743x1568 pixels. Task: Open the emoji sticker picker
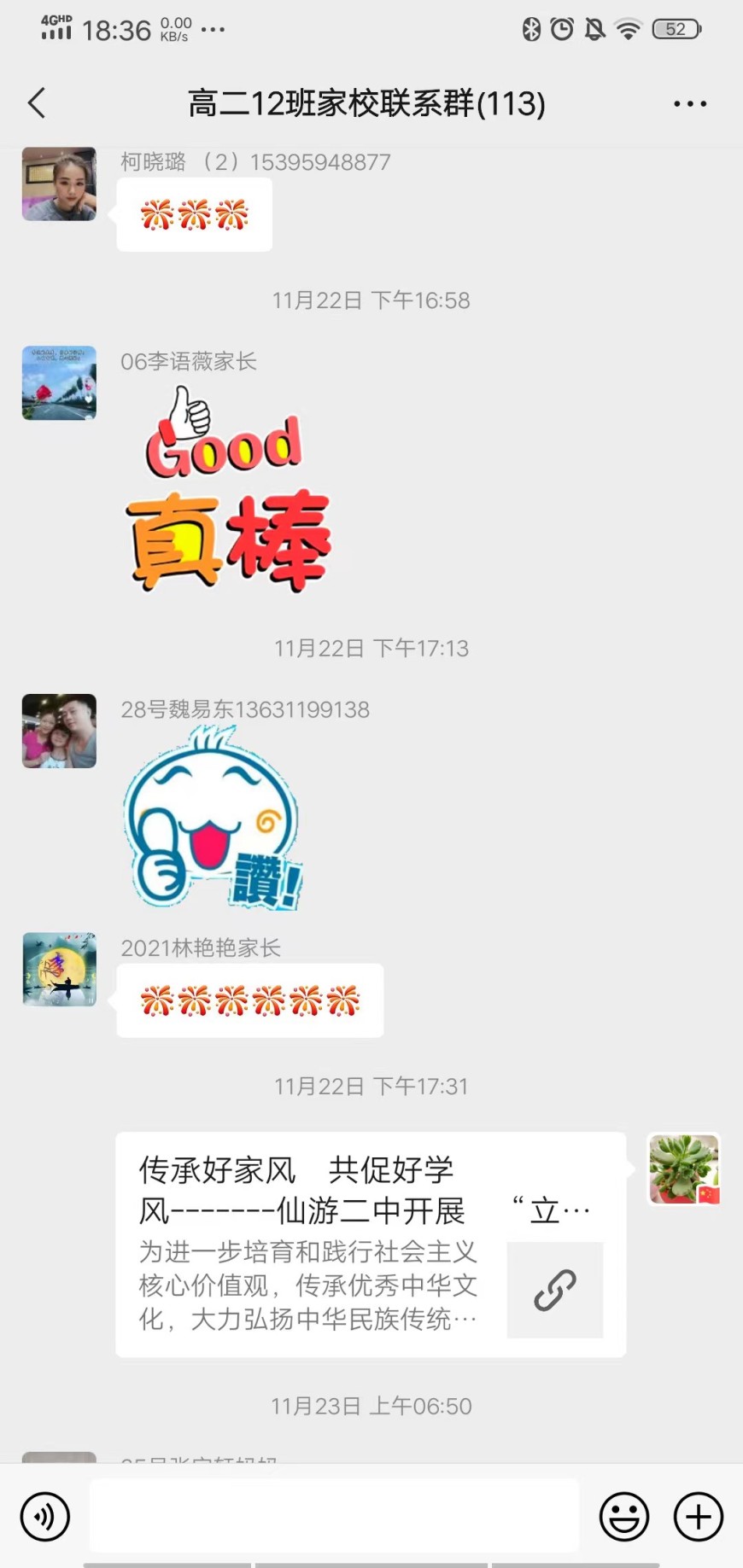pos(624,1517)
